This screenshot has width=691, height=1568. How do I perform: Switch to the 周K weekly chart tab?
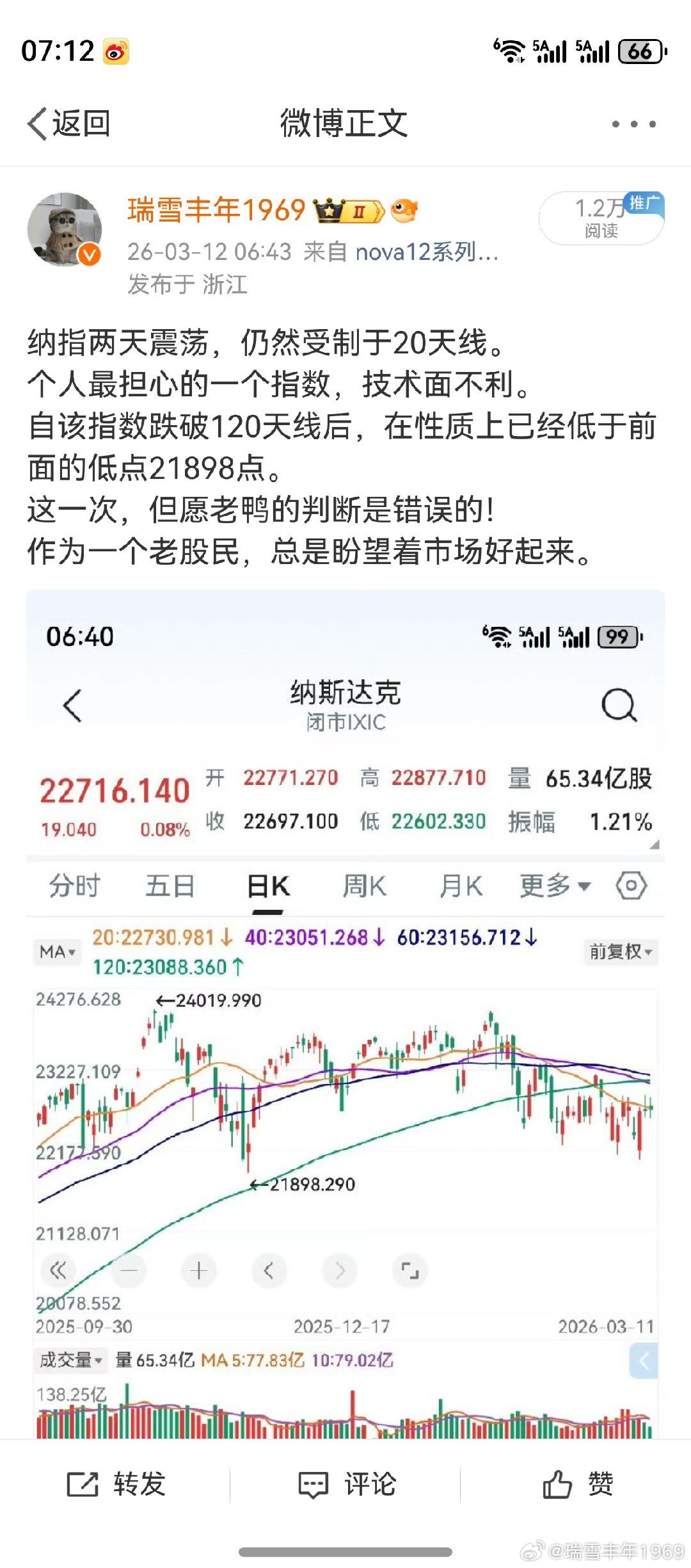click(x=363, y=885)
